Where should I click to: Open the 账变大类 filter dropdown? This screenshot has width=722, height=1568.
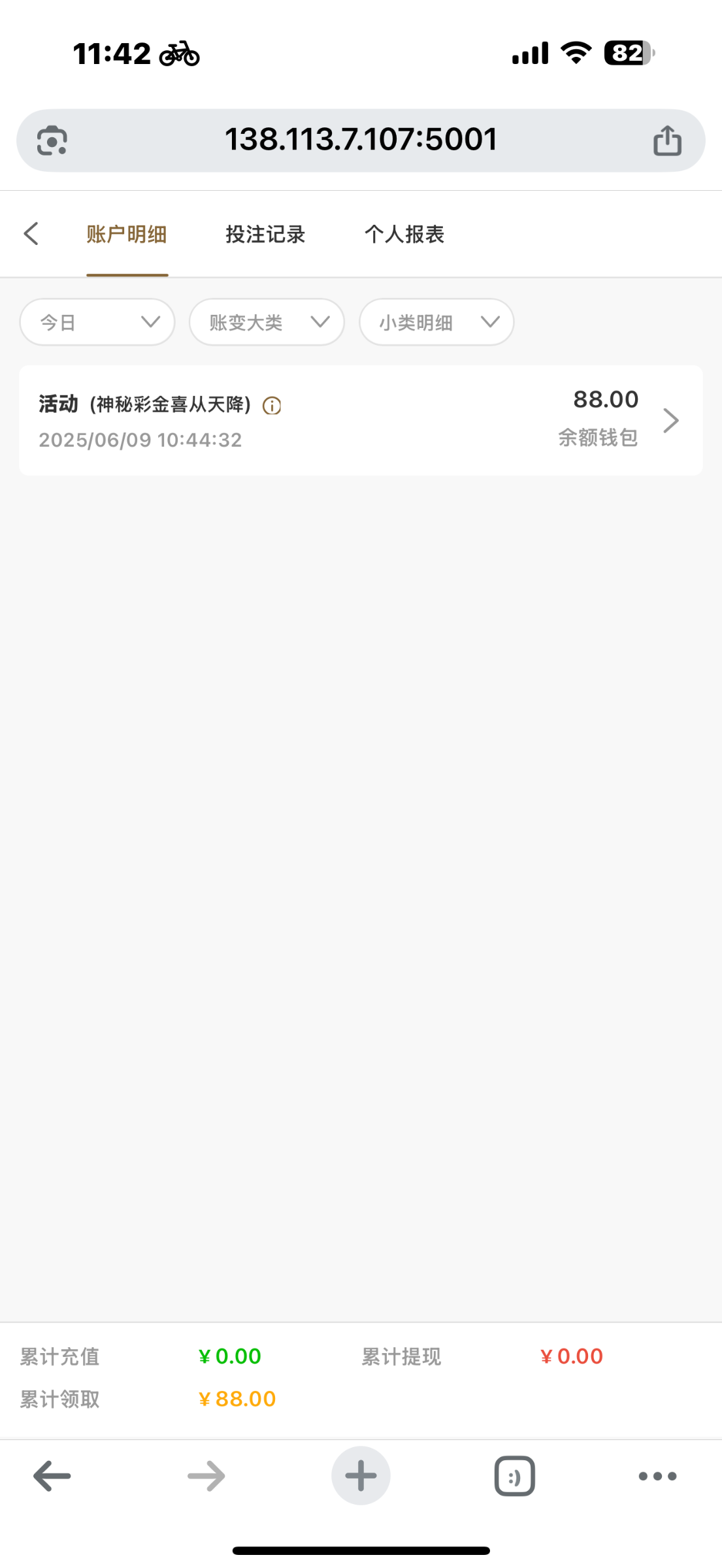[267, 322]
